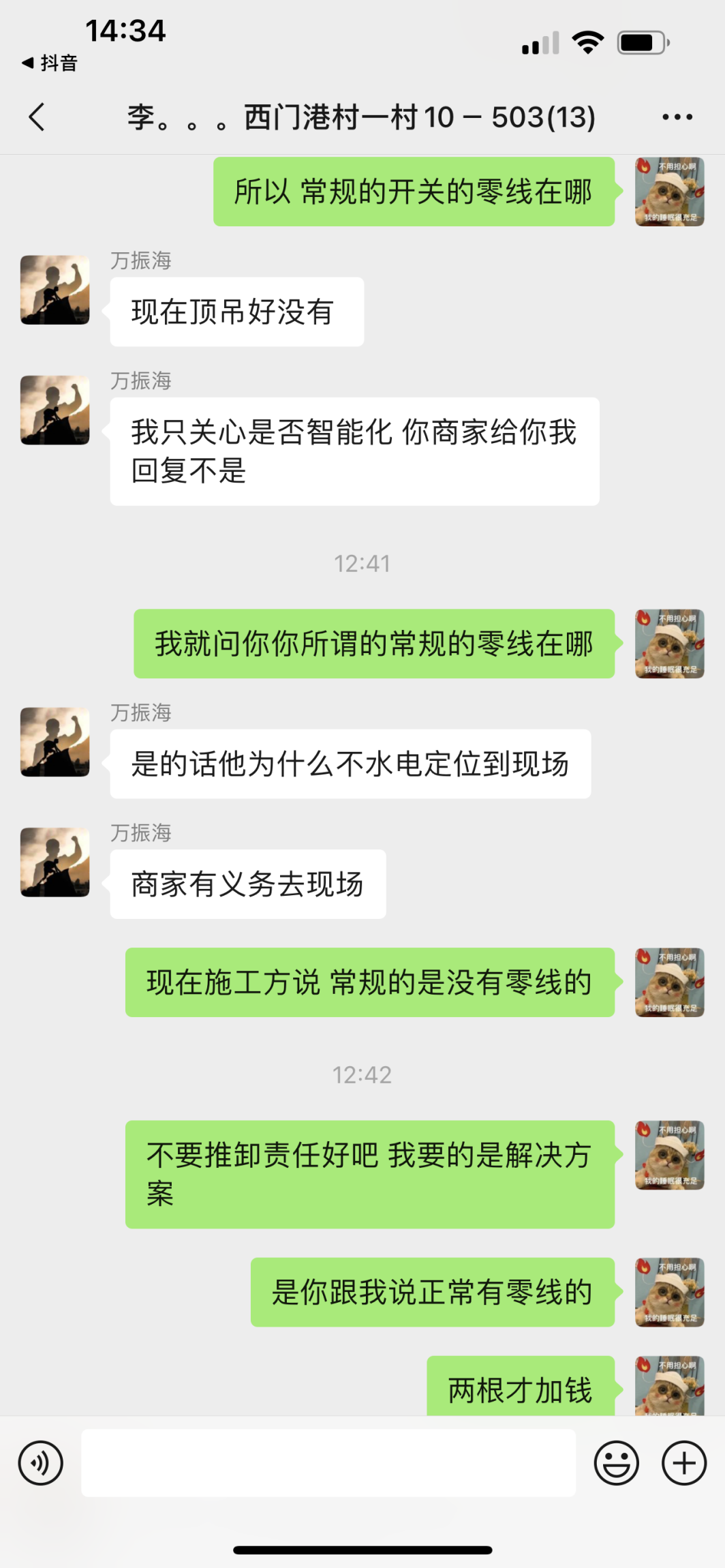Return to 抖音 via the status bar link
Screen dimensions: 725x1568
[50, 63]
